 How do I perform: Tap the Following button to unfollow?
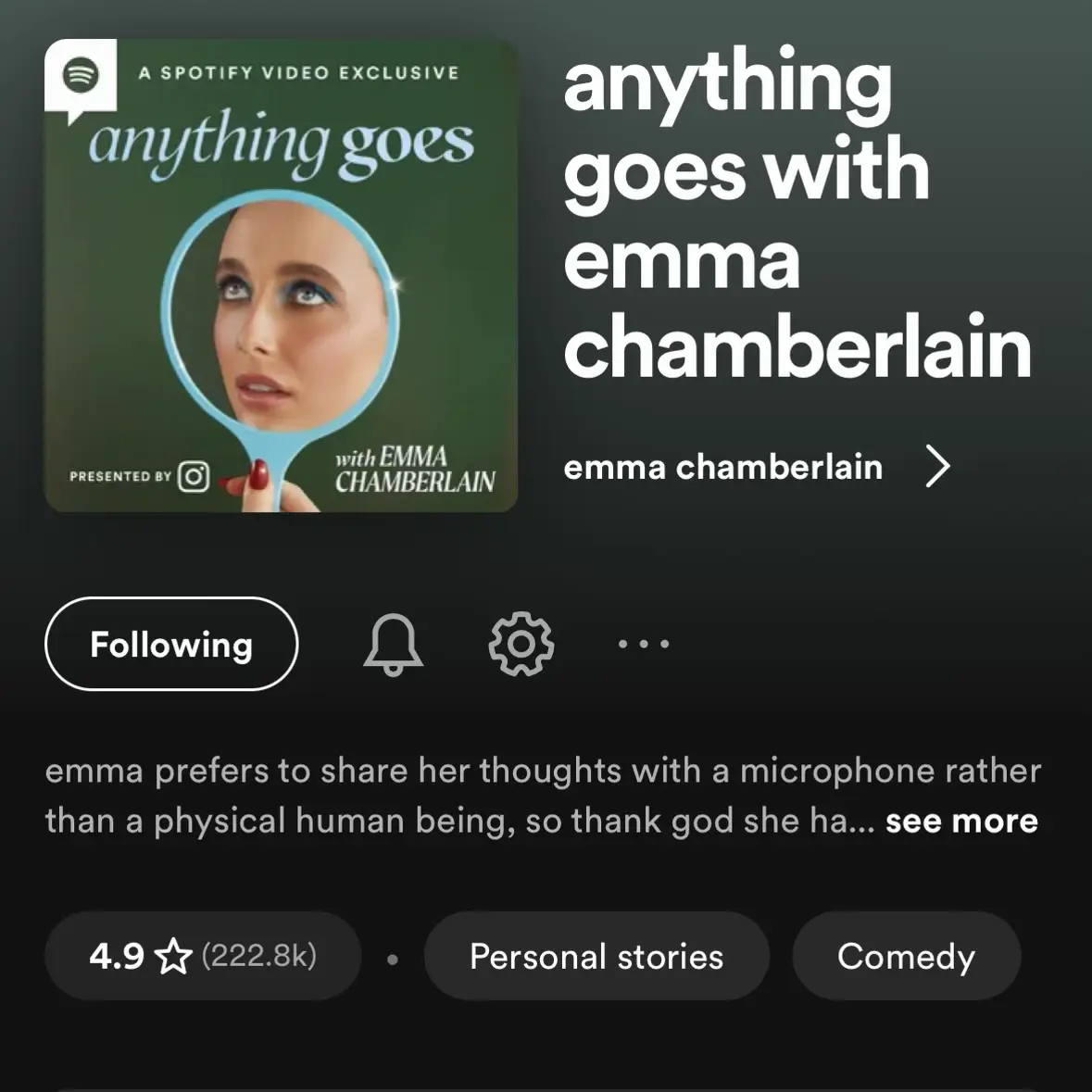pyautogui.click(x=171, y=644)
